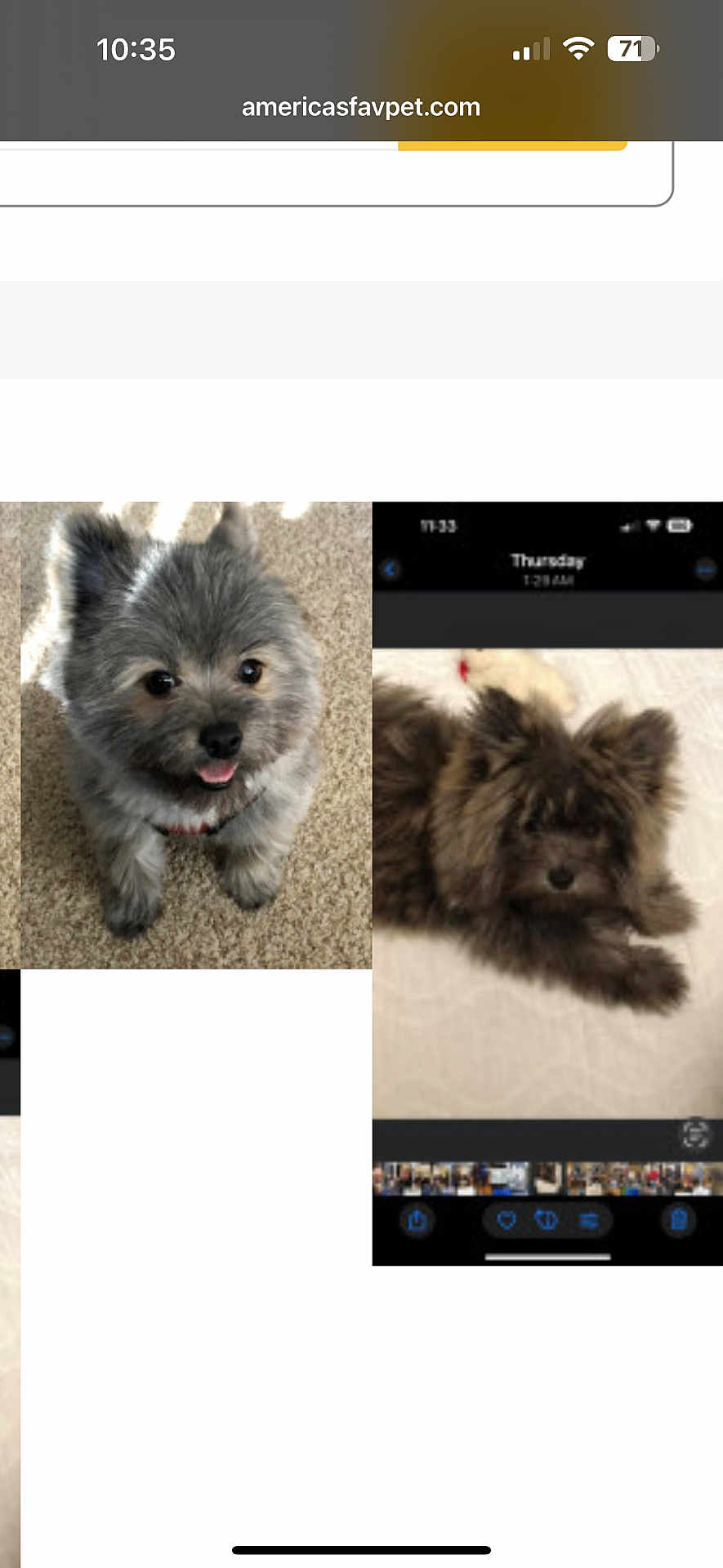Open the gray puppy on carpet photo
723x1568 pixels.
coord(194,734)
